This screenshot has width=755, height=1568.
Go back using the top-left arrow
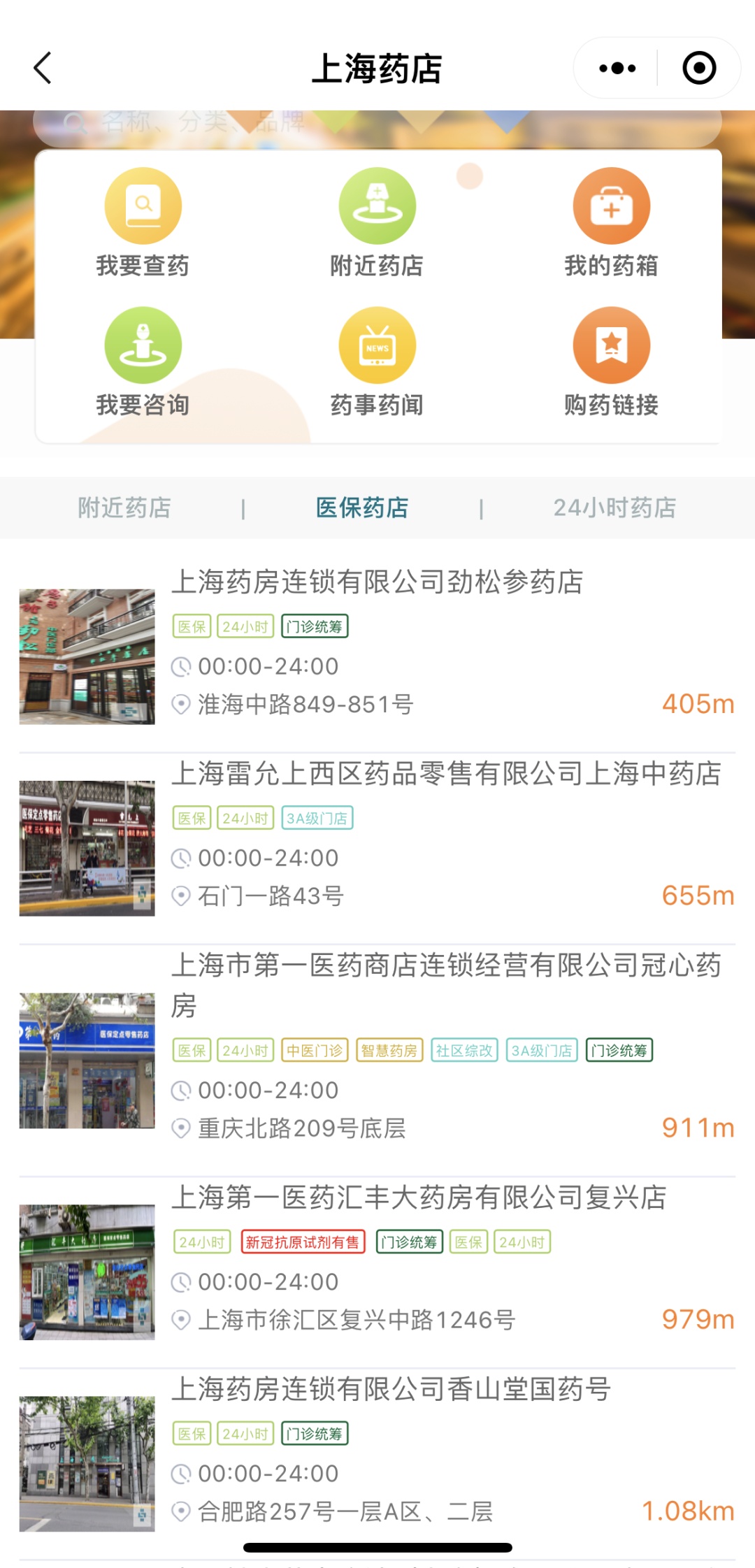[43, 69]
